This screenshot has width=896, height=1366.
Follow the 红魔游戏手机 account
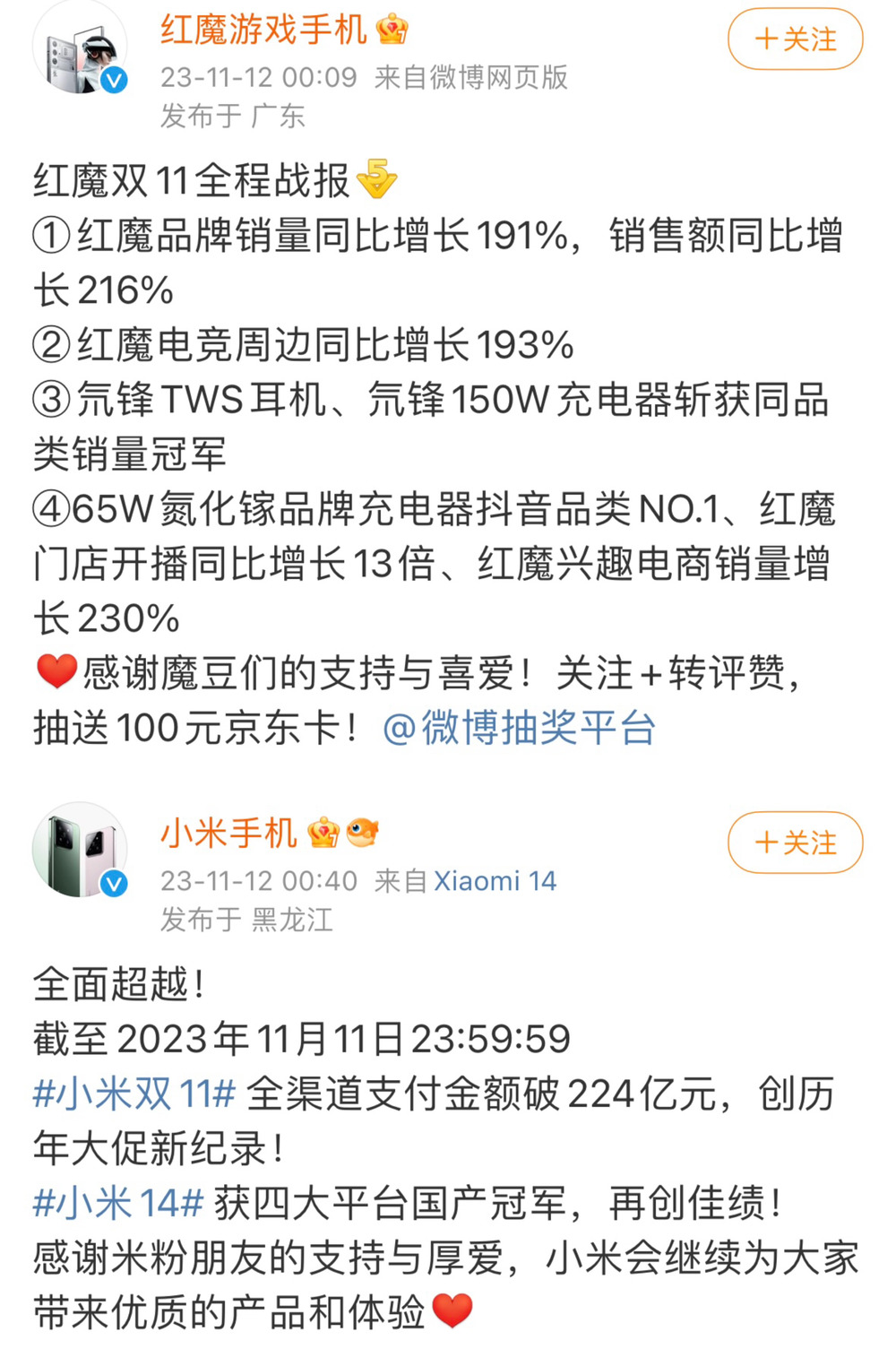click(x=795, y=39)
